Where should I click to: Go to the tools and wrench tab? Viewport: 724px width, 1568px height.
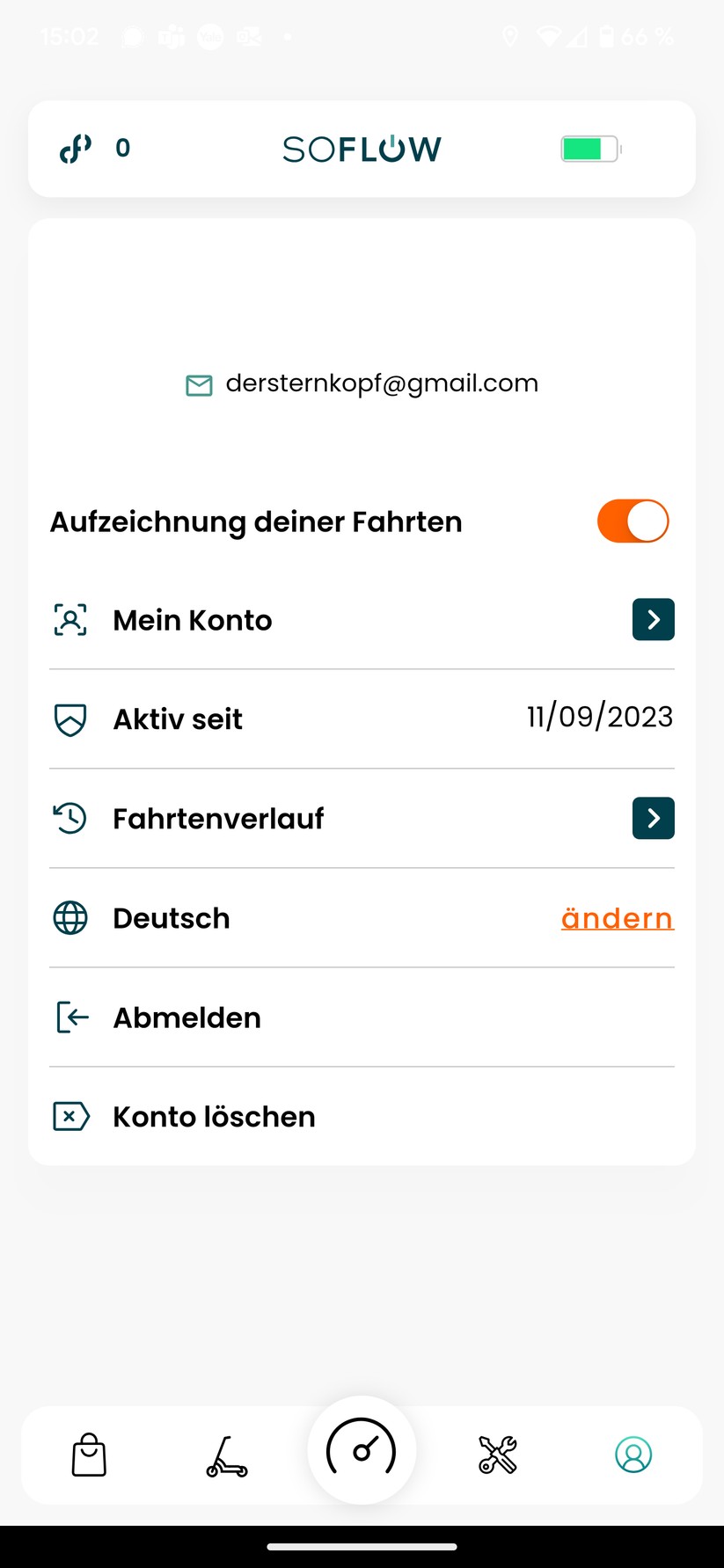coord(498,1455)
